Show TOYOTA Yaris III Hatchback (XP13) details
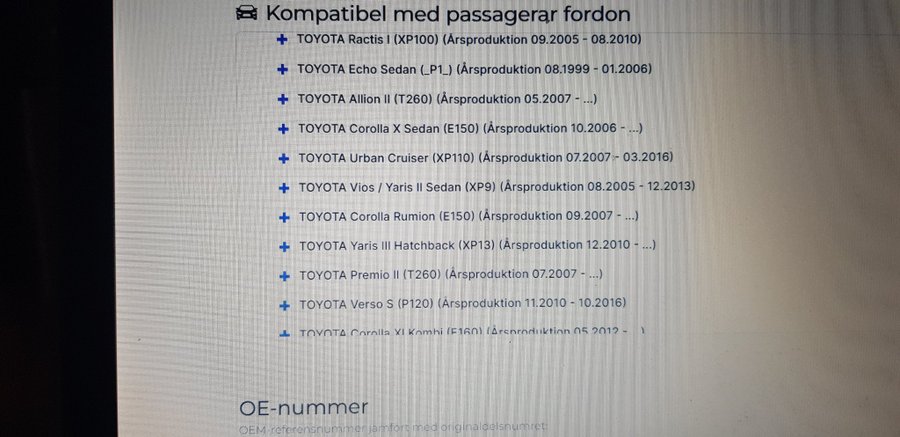900x437 pixels. click(283, 246)
